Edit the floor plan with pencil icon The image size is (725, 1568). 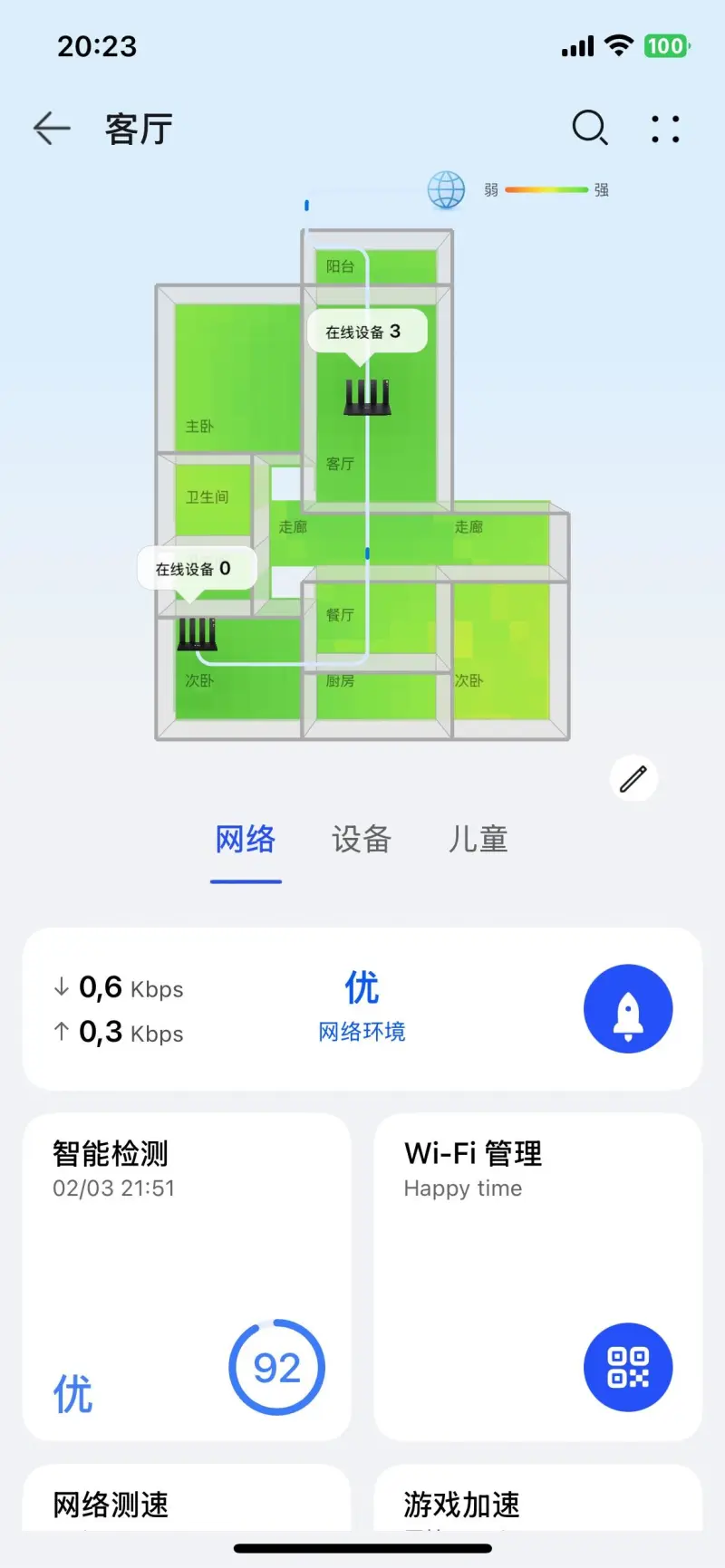point(633,778)
